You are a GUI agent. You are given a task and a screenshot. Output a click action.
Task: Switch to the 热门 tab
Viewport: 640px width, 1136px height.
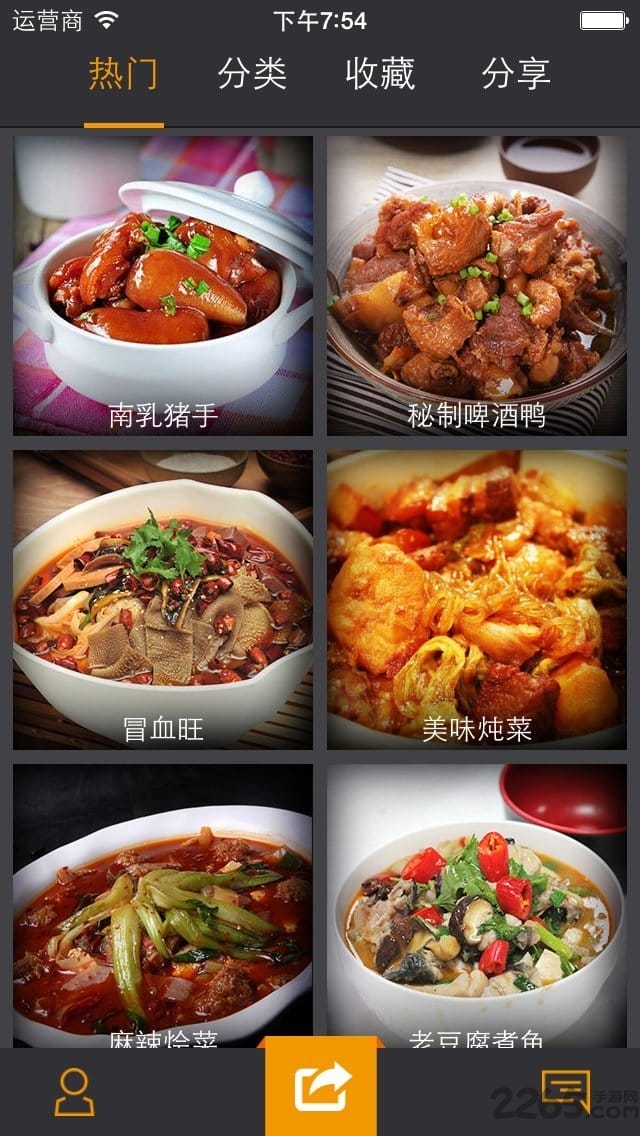coord(123,75)
